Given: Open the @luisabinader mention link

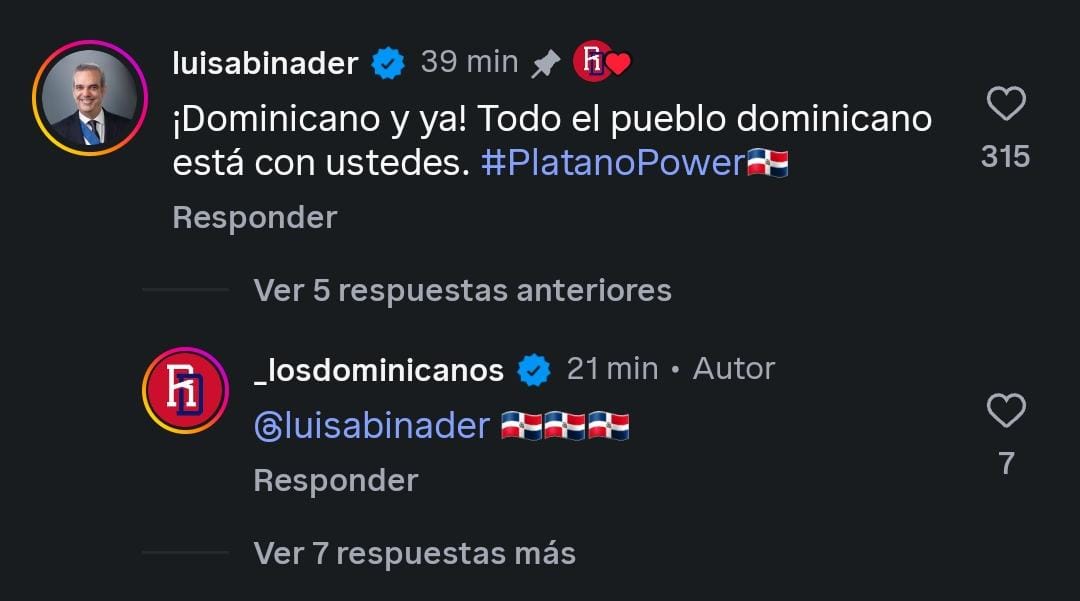Looking at the screenshot, I should (372, 426).
